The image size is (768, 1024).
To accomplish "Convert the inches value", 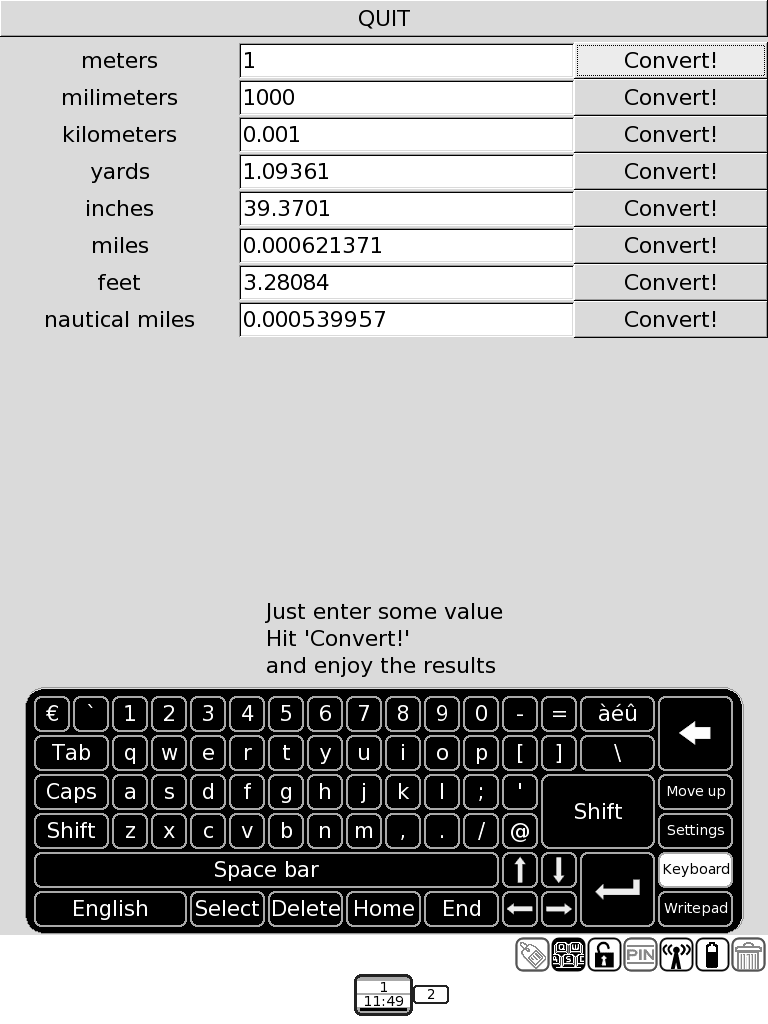I will [x=670, y=208].
